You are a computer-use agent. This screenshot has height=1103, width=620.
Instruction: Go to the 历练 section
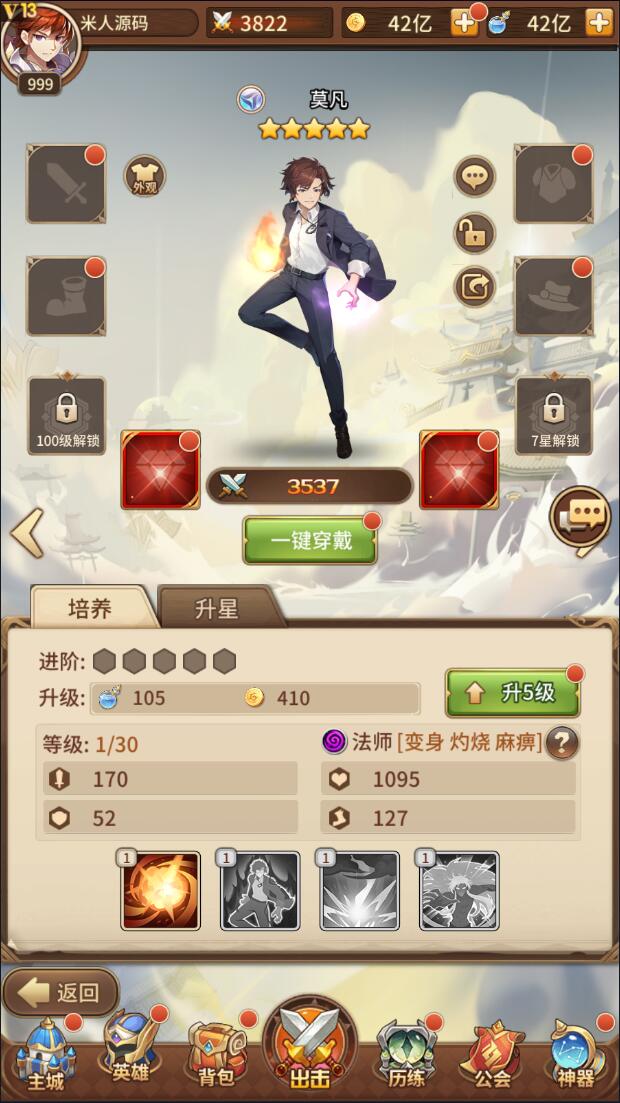click(404, 1056)
